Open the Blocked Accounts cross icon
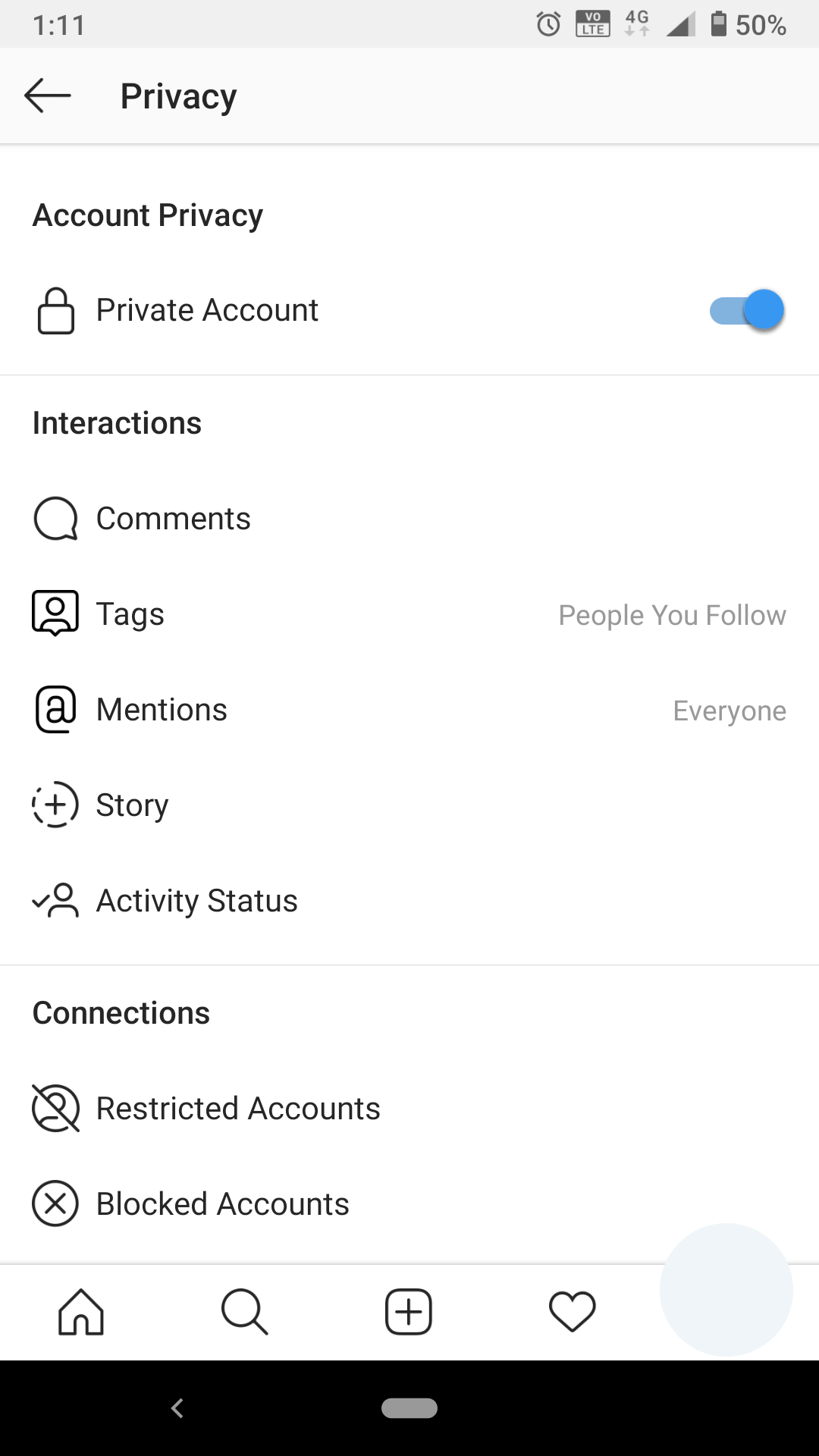Viewport: 819px width, 1456px height. point(55,1203)
